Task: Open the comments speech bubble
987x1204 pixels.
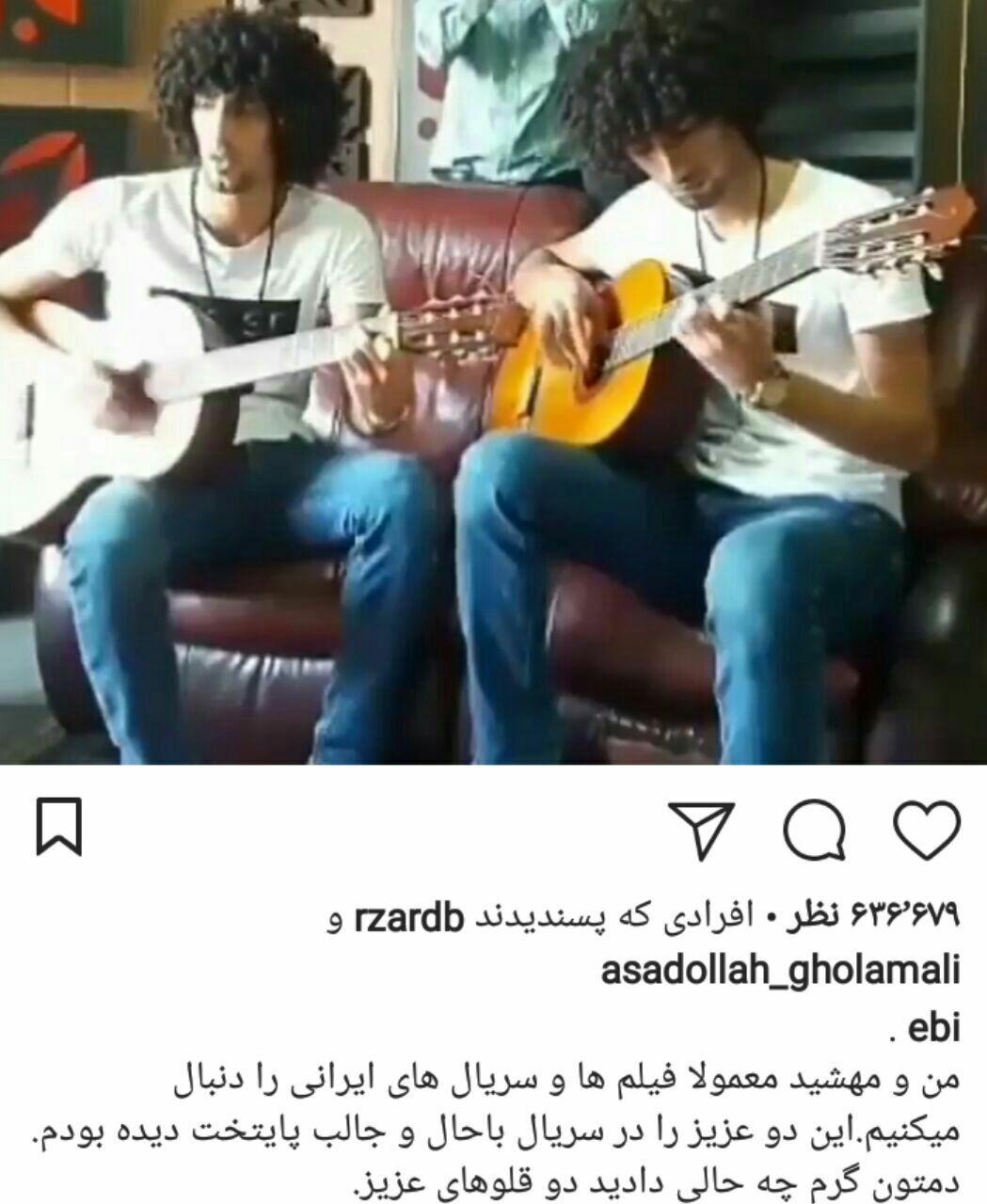Action: pyautogui.click(x=814, y=828)
